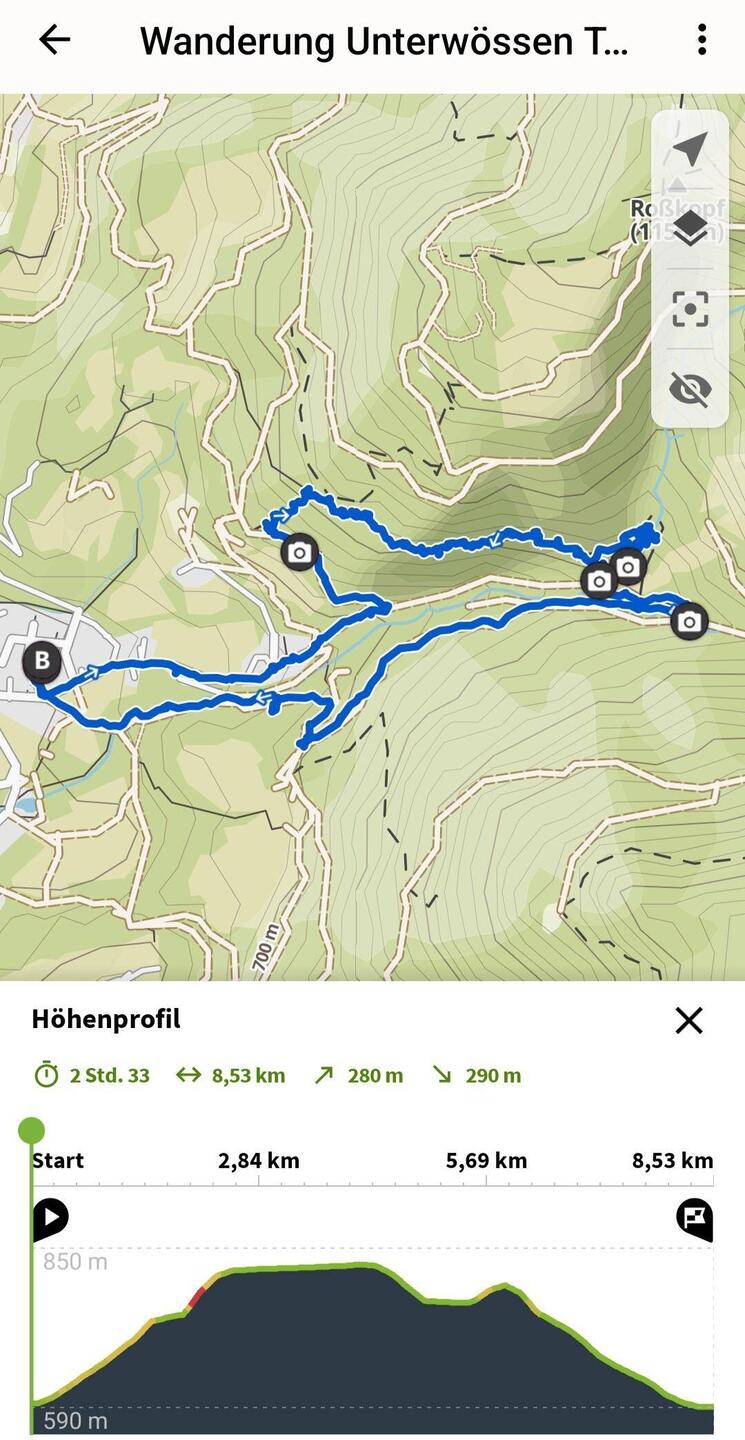745x1440 pixels.
Task: Go back from the hike details
Action: pos(54,40)
